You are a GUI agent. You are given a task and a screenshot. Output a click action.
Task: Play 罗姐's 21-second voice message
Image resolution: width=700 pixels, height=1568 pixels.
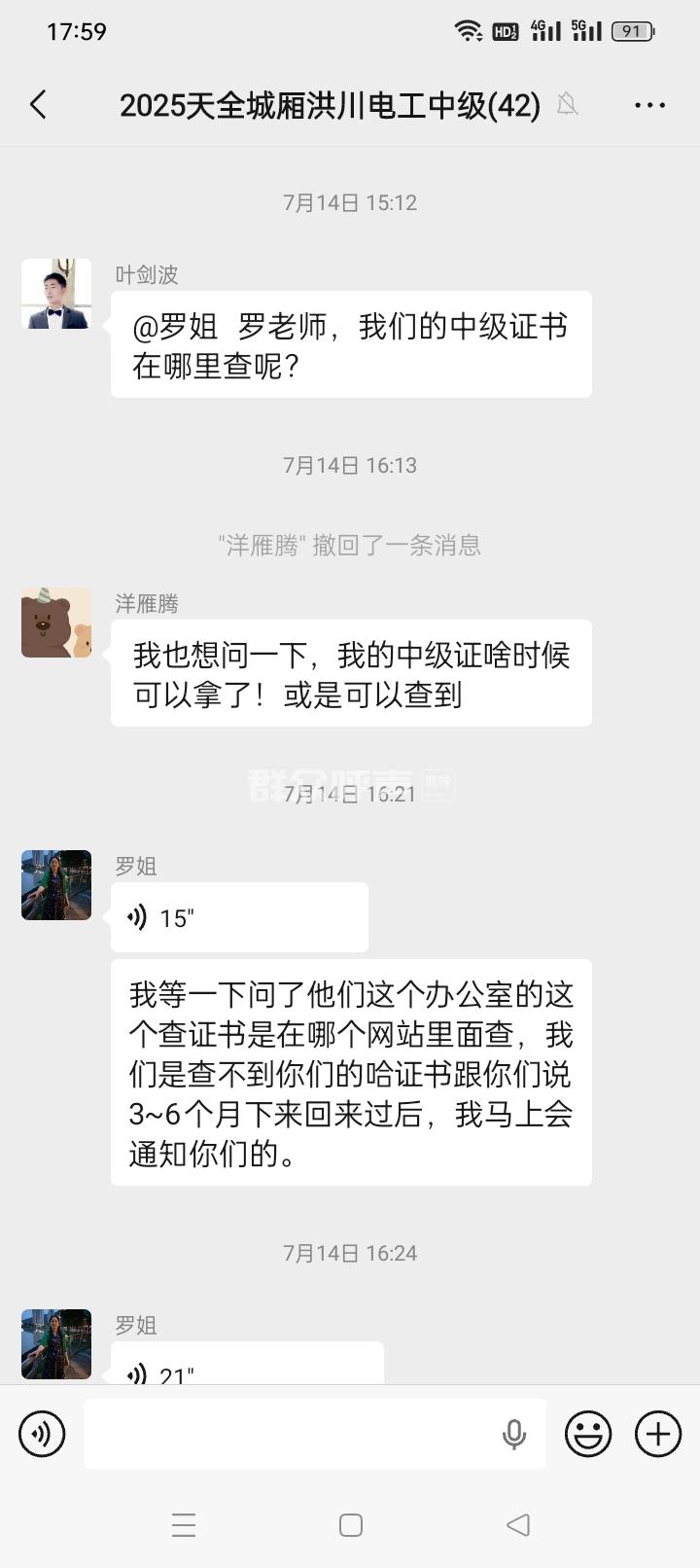[247, 1367]
